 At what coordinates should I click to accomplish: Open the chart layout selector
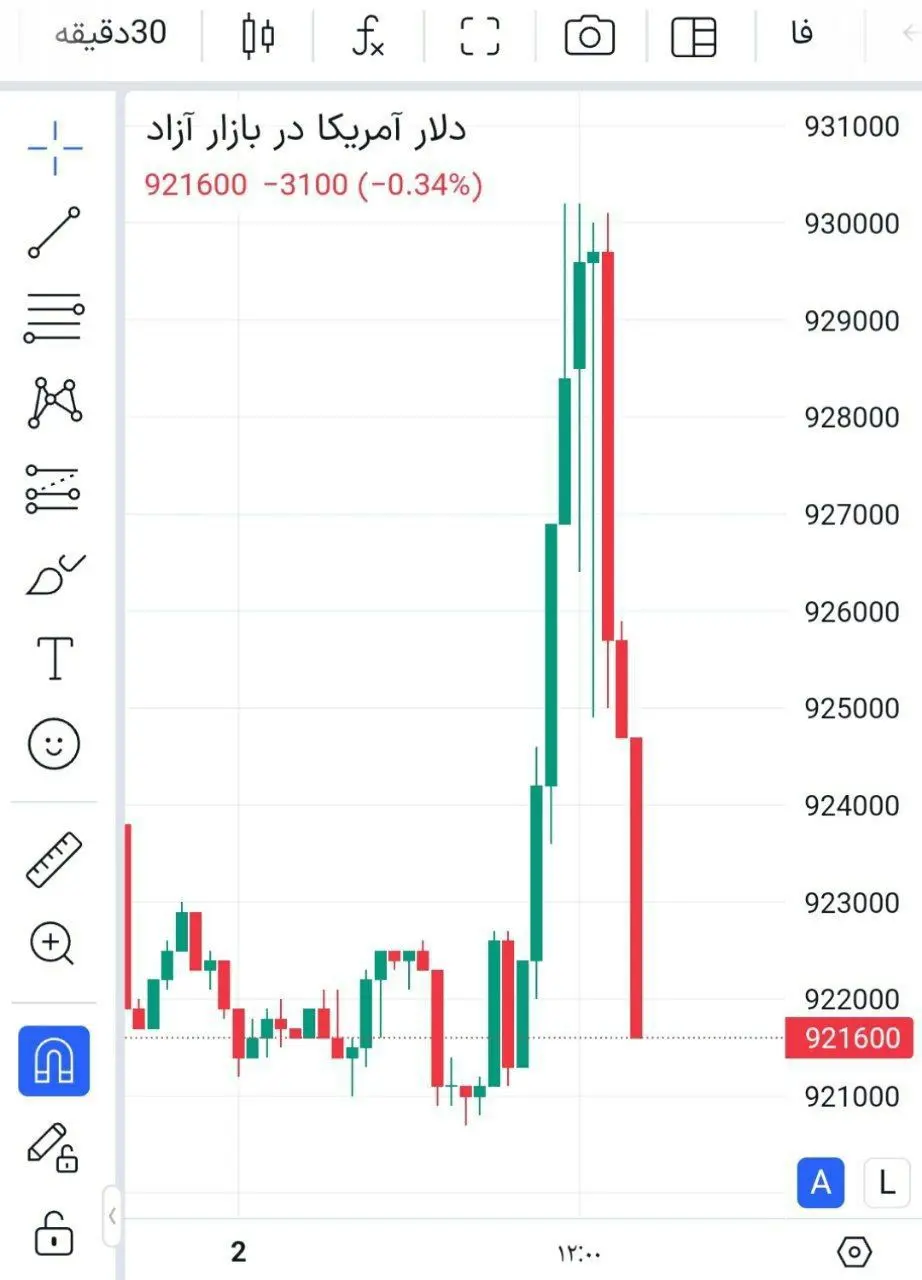(x=694, y=36)
